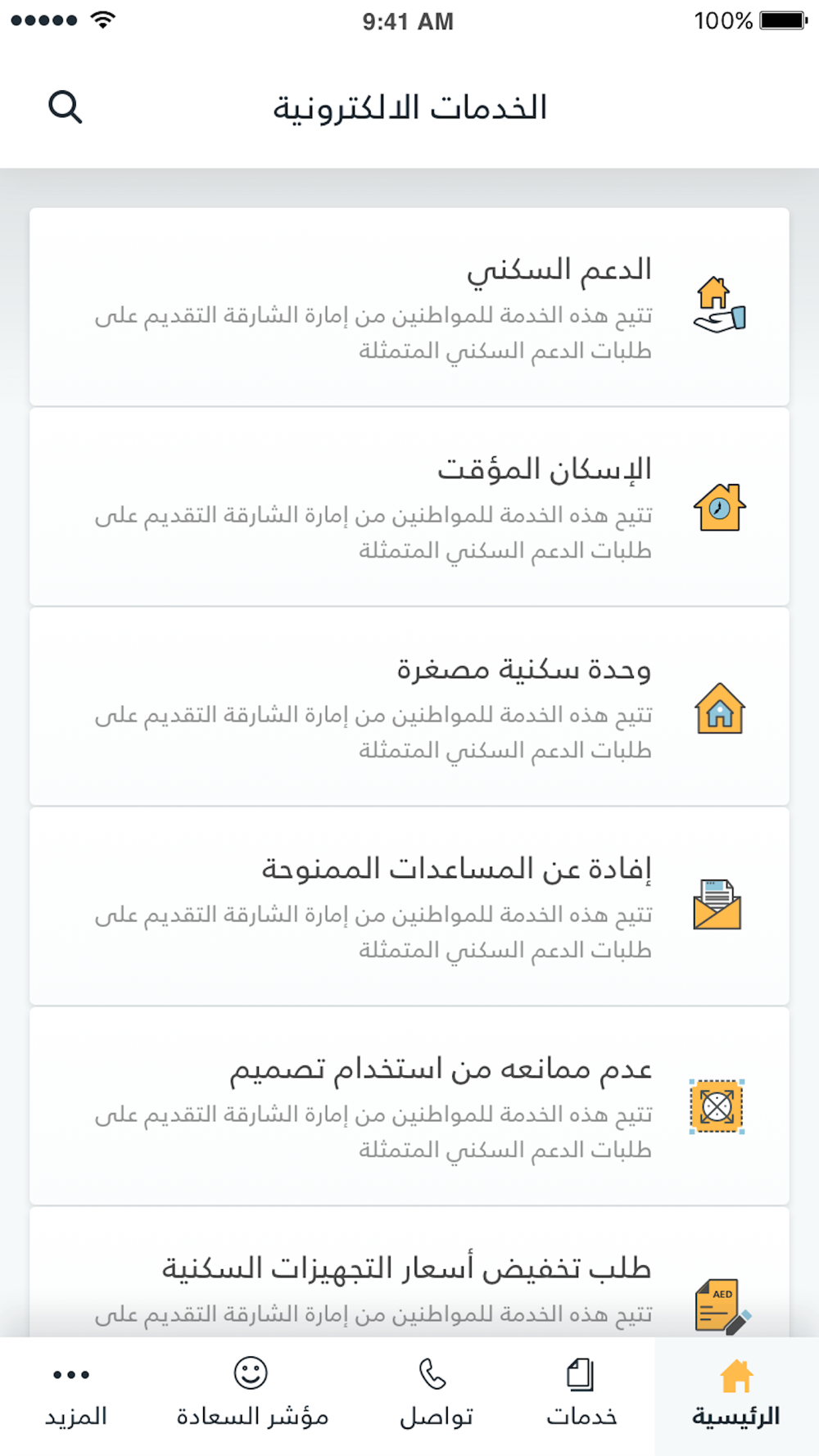Viewport: 819px width, 1456px height.
Task: Open طلب تخفيض أسعار التجهيزات السكنية
Action: point(409,1273)
